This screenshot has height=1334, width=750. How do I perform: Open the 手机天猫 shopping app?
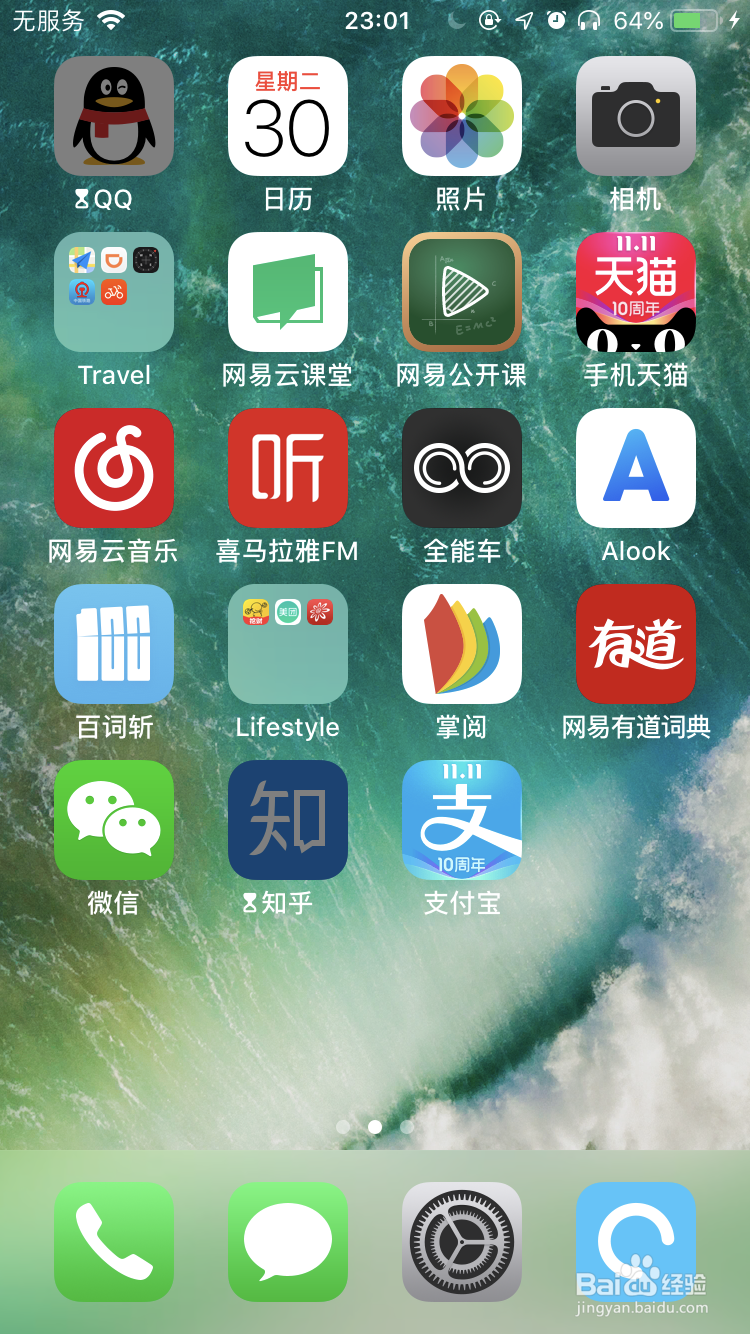tap(636, 292)
